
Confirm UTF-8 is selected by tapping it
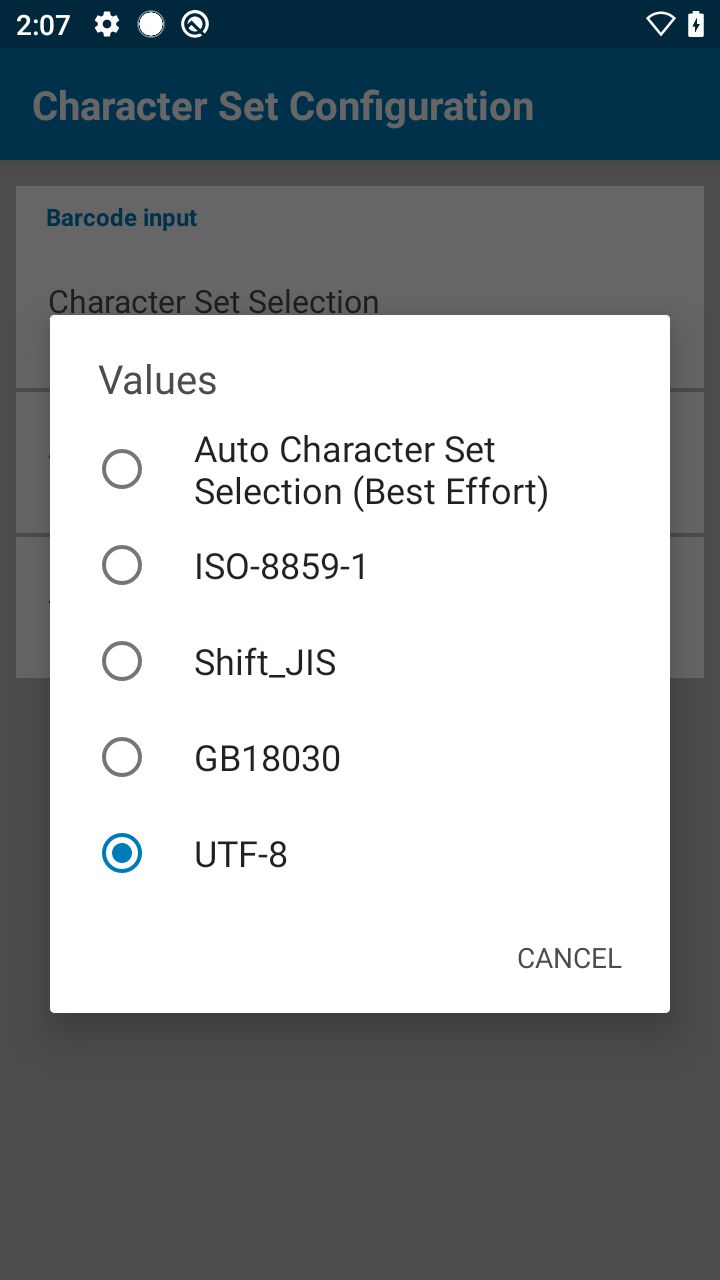pyautogui.click(x=240, y=853)
